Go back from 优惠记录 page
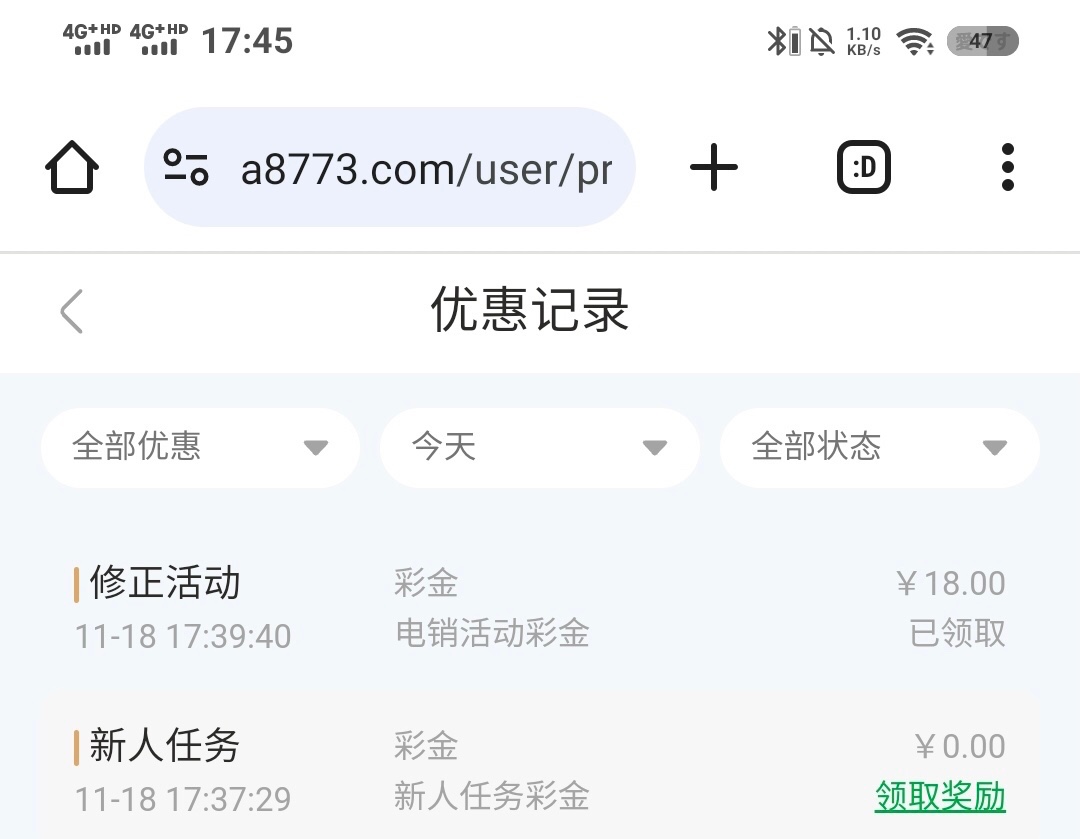The height and width of the screenshot is (839, 1080). (x=71, y=311)
